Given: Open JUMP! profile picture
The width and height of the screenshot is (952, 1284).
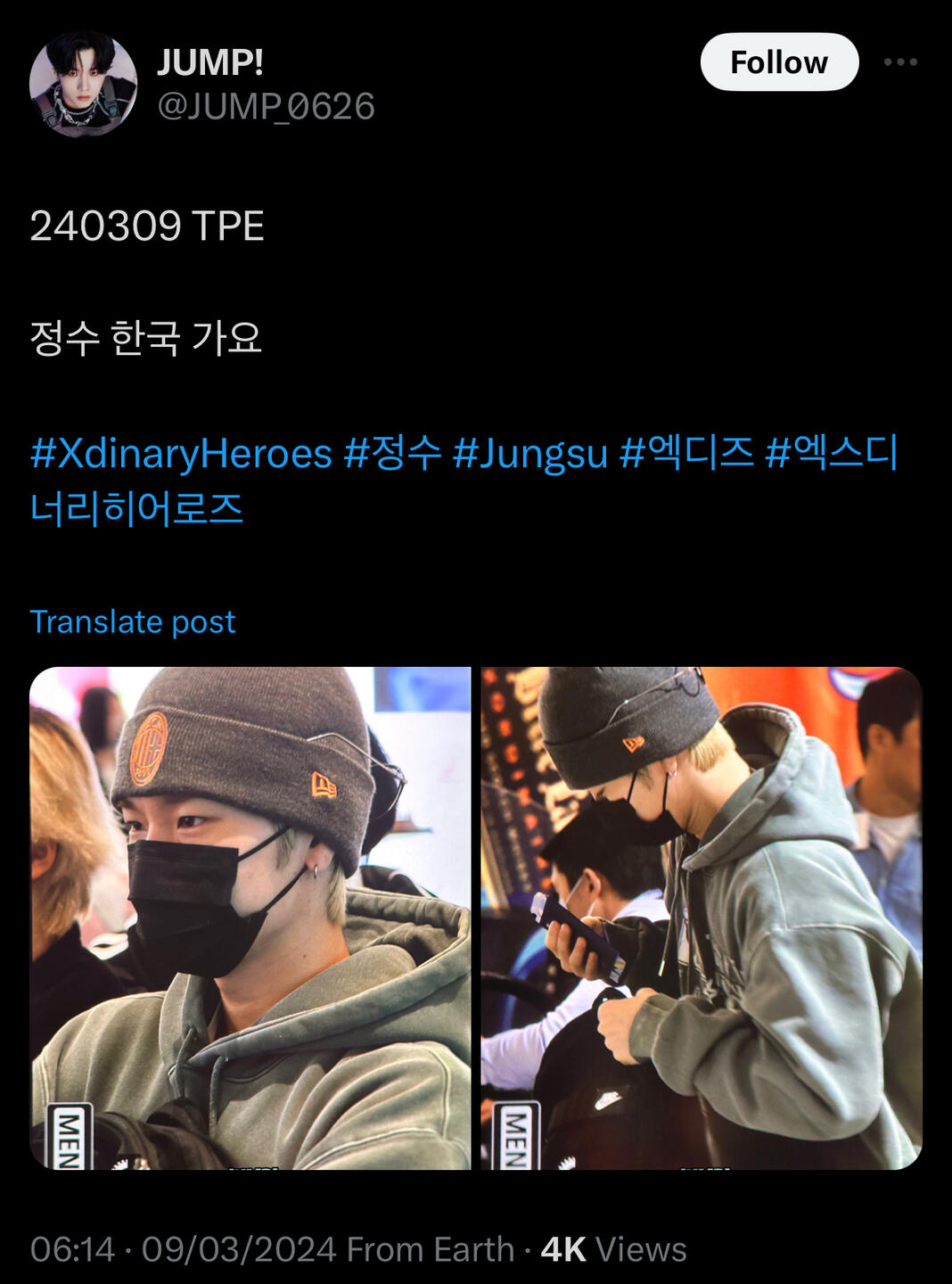Looking at the screenshot, I should 83,85.
